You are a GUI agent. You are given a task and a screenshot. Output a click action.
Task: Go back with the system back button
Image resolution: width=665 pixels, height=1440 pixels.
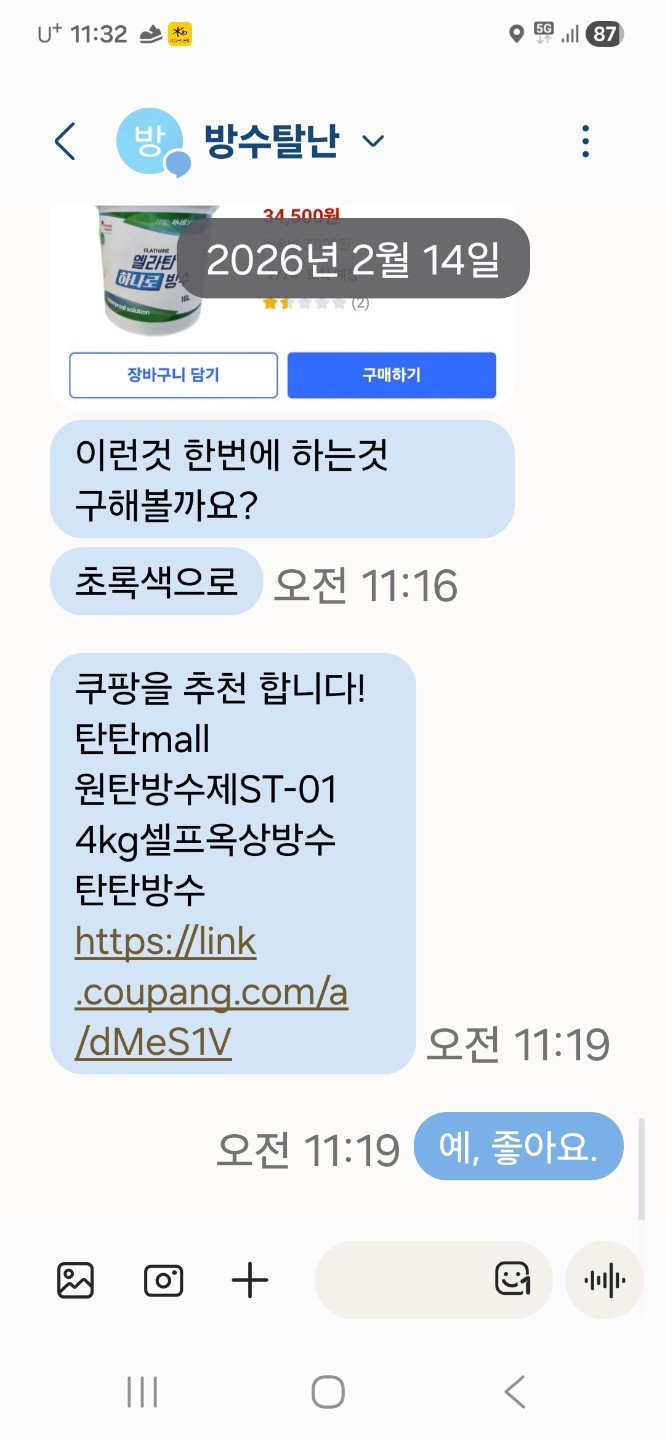pos(514,1391)
